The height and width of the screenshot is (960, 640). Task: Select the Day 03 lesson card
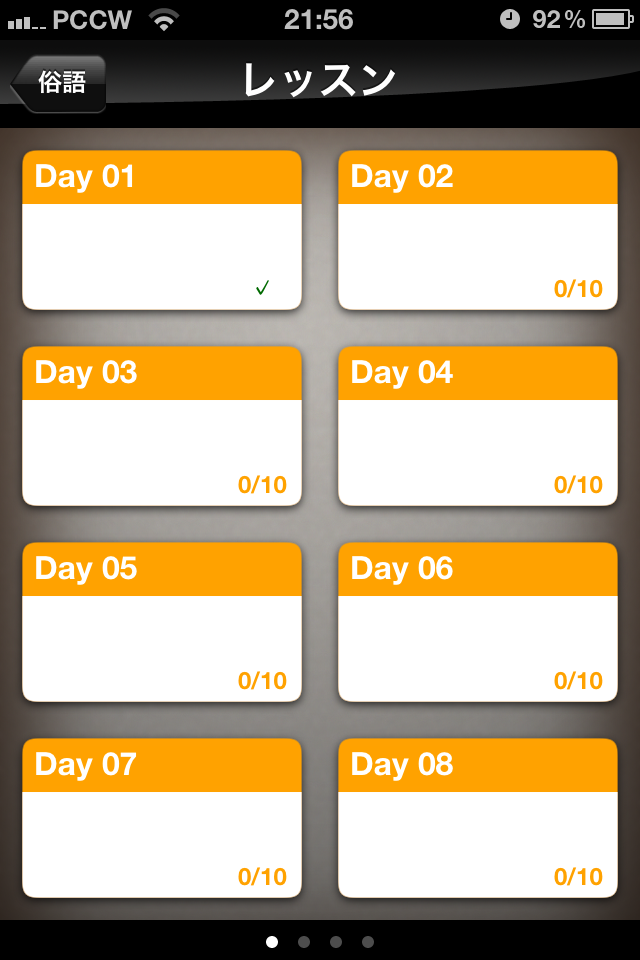(x=162, y=426)
